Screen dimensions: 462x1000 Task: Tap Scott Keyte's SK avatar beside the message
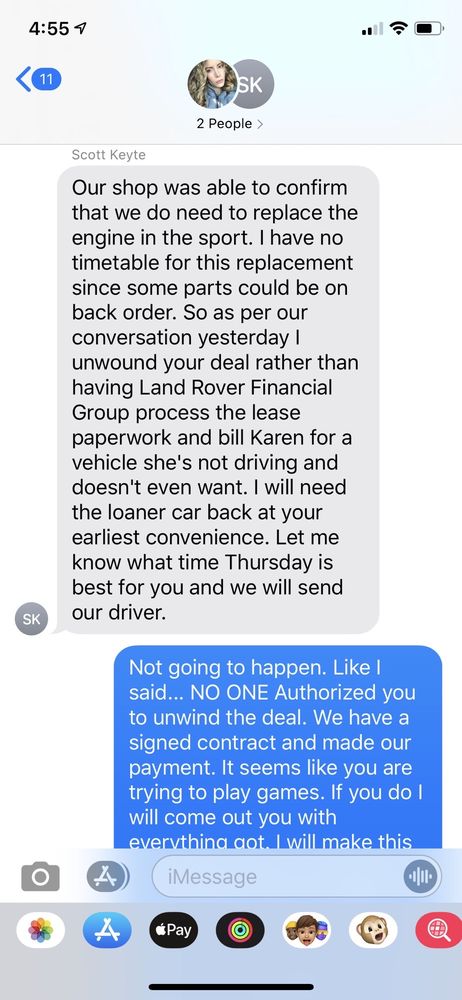click(31, 619)
